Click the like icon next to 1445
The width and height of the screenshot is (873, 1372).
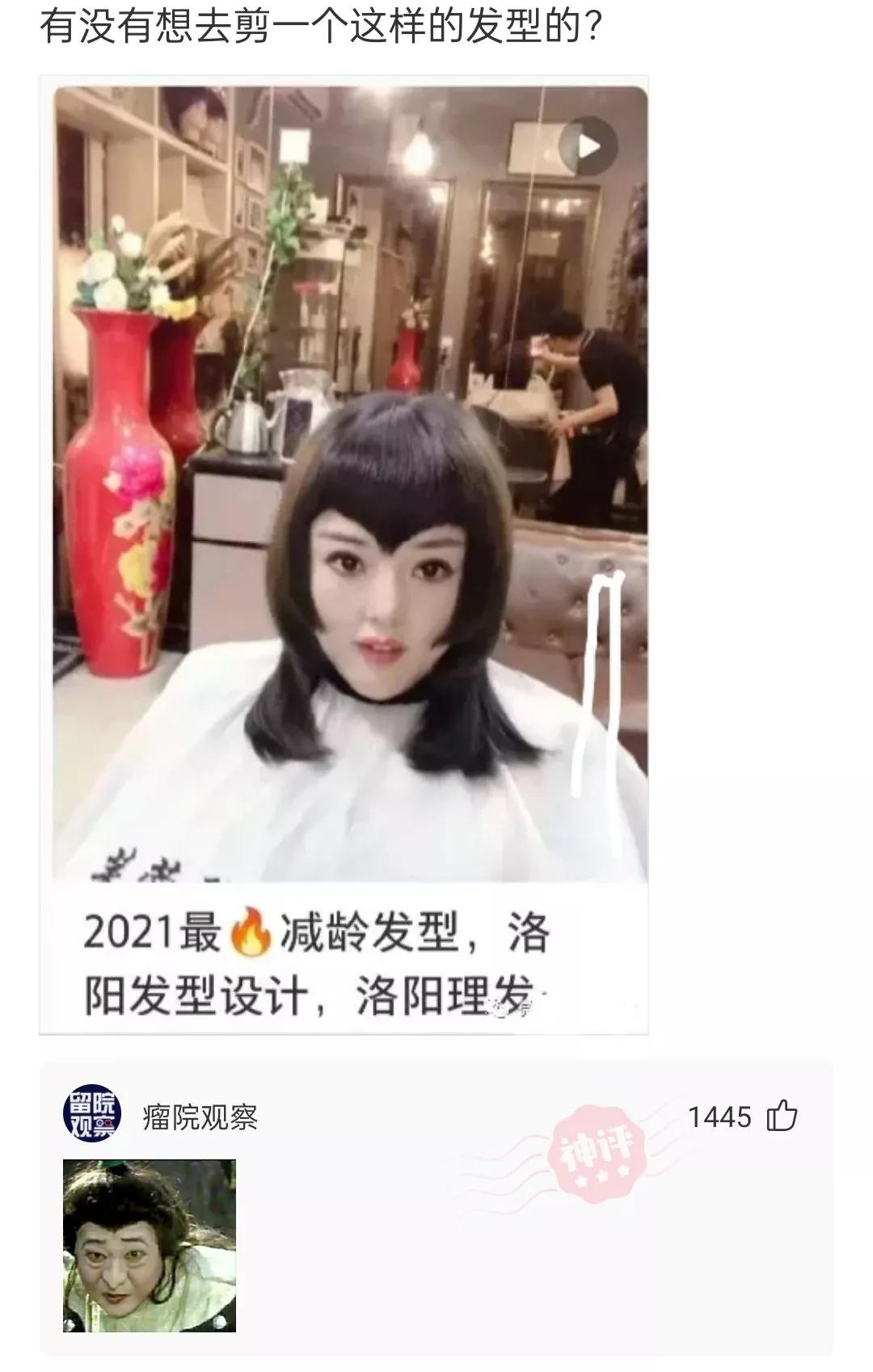pos(782,1114)
